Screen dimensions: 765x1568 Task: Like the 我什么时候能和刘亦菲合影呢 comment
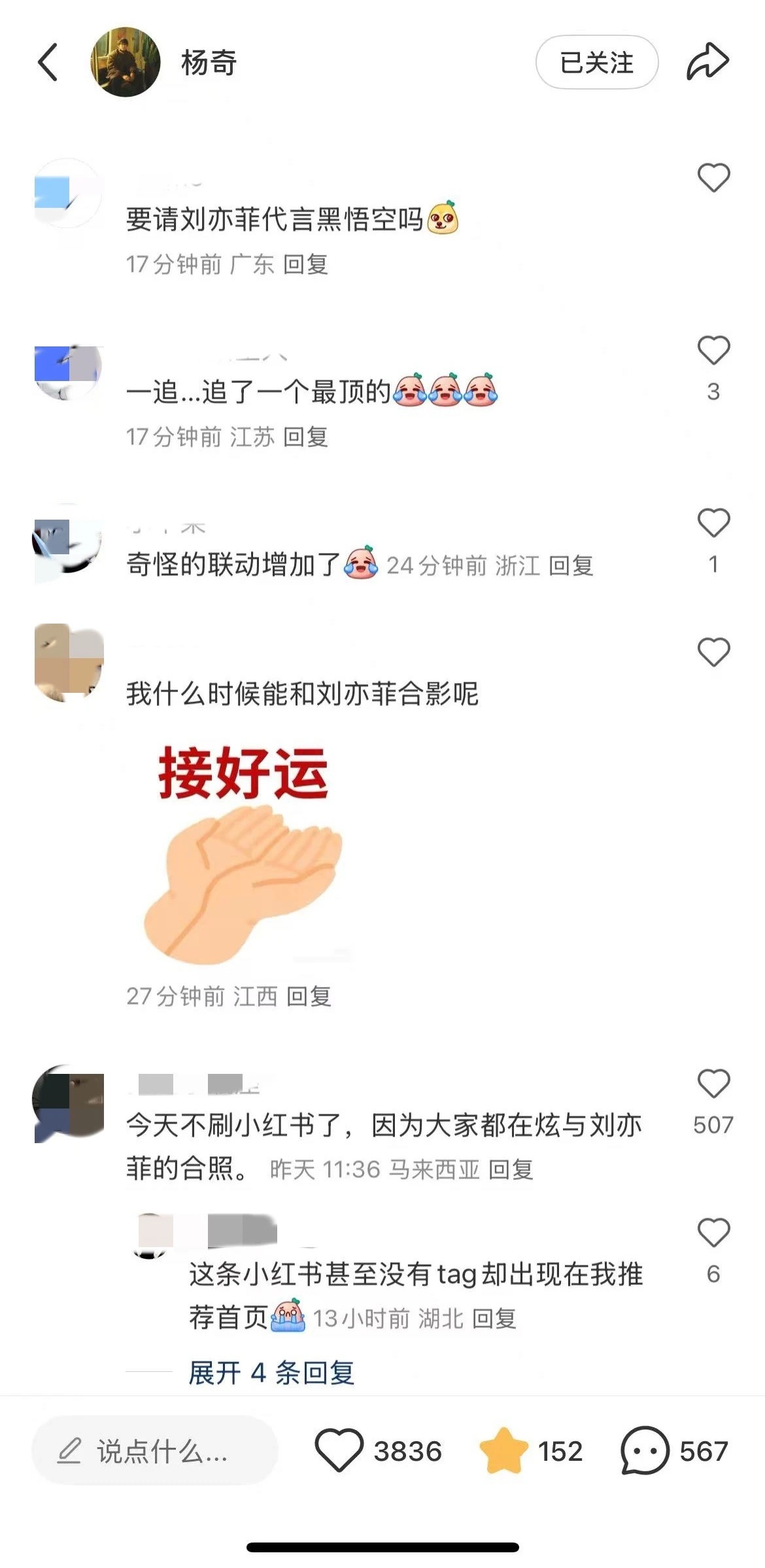pyautogui.click(x=713, y=652)
